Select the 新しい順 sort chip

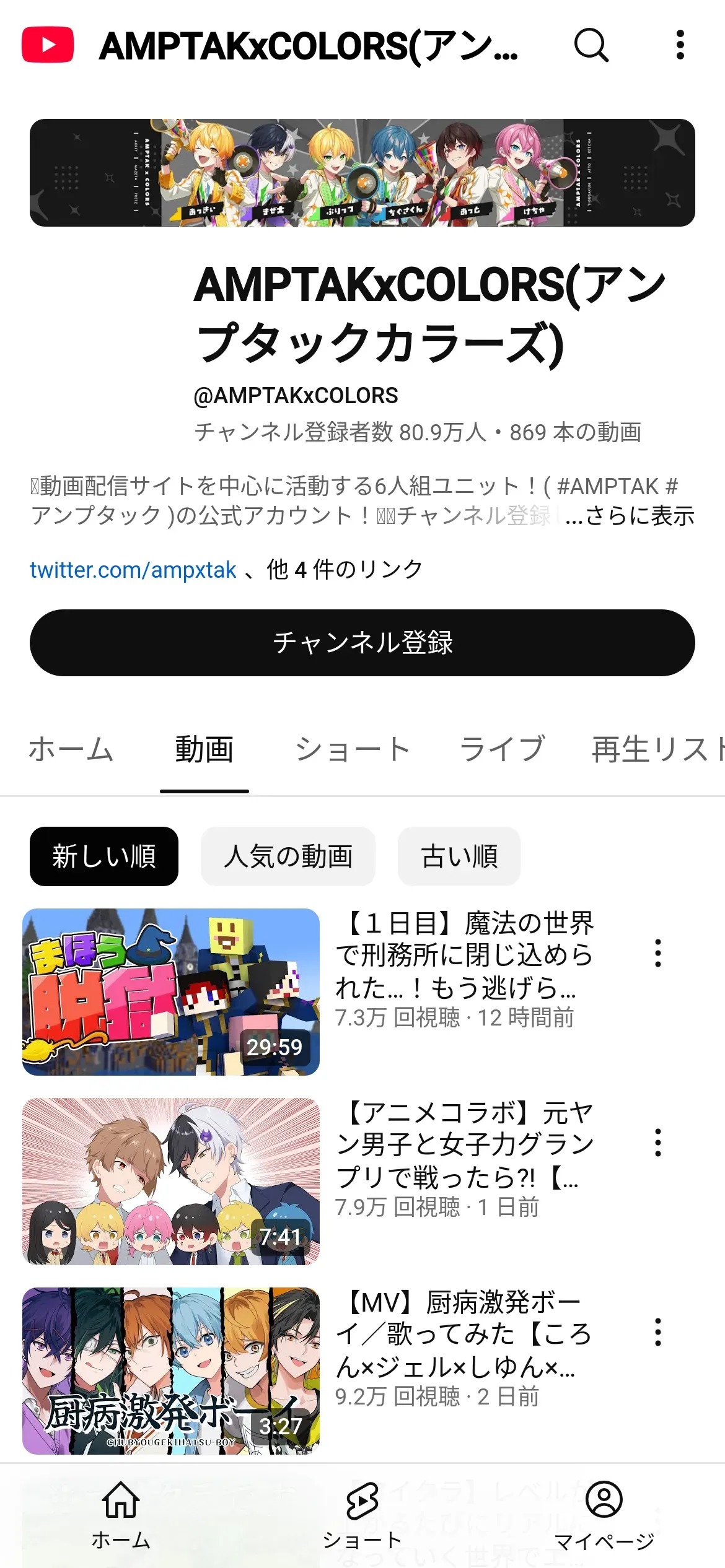tap(104, 856)
